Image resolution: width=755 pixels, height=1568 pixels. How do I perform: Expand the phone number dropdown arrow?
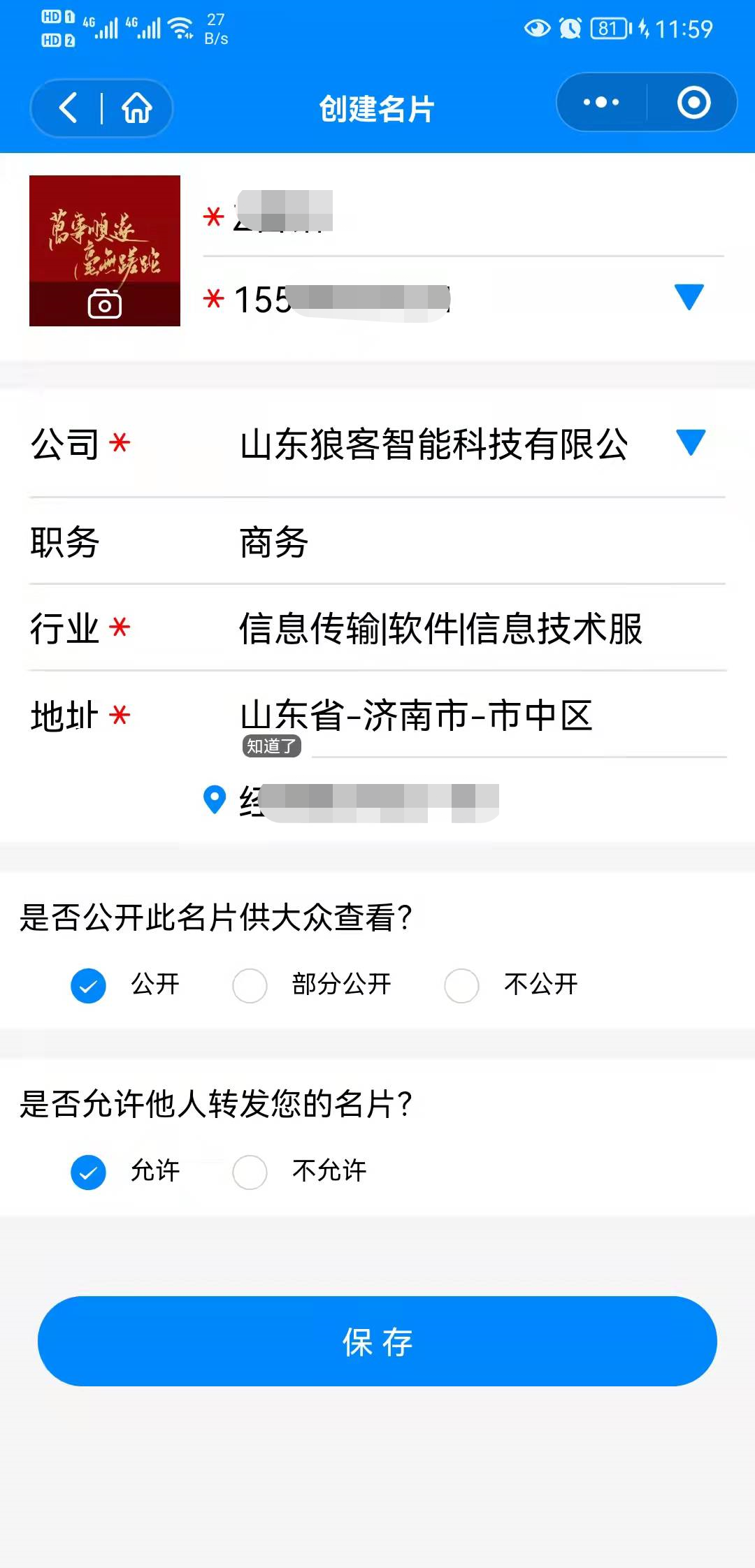689,297
